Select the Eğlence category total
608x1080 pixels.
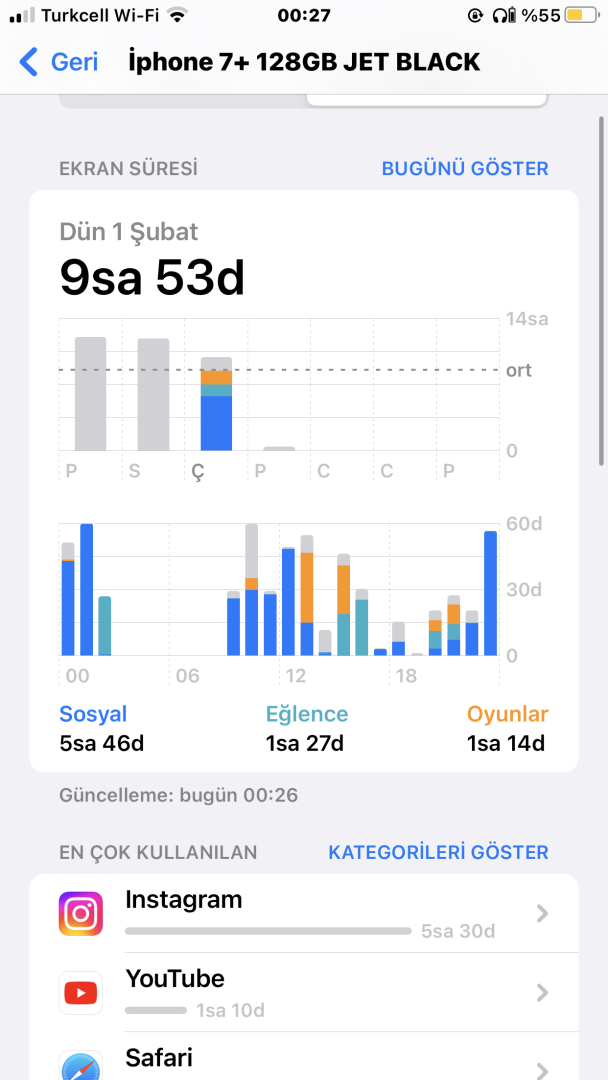(x=306, y=729)
